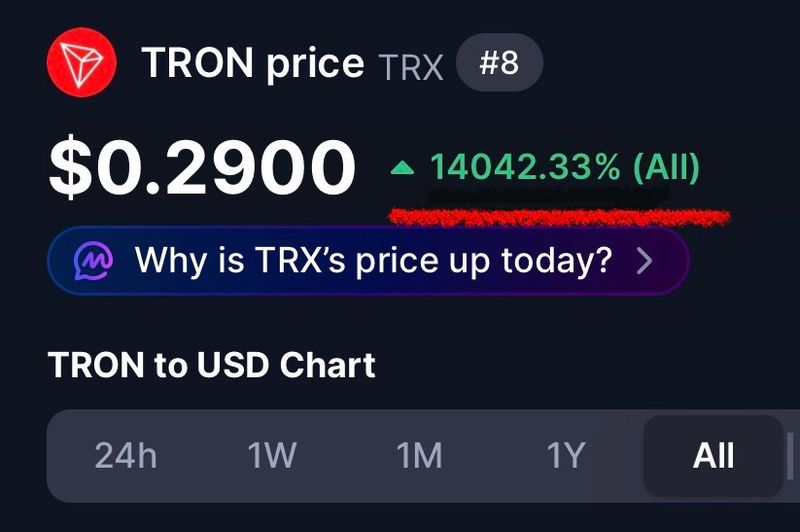Image resolution: width=800 pixels, height=532 pixels.
Task: Open "Why is TRX's price up today?"
Action: click(x=367, y=261)
